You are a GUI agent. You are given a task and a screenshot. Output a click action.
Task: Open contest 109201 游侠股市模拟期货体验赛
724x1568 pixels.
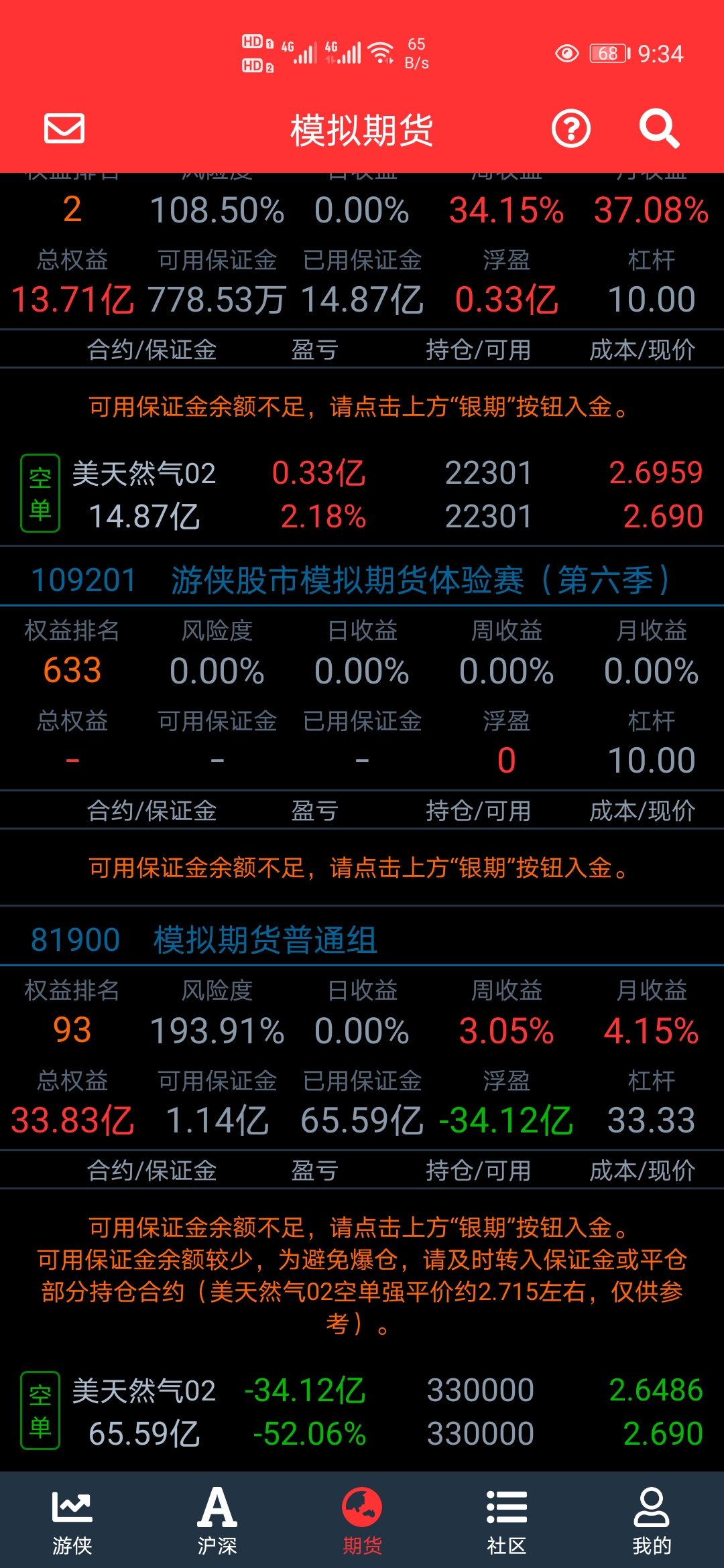click(x=350, y=580)
